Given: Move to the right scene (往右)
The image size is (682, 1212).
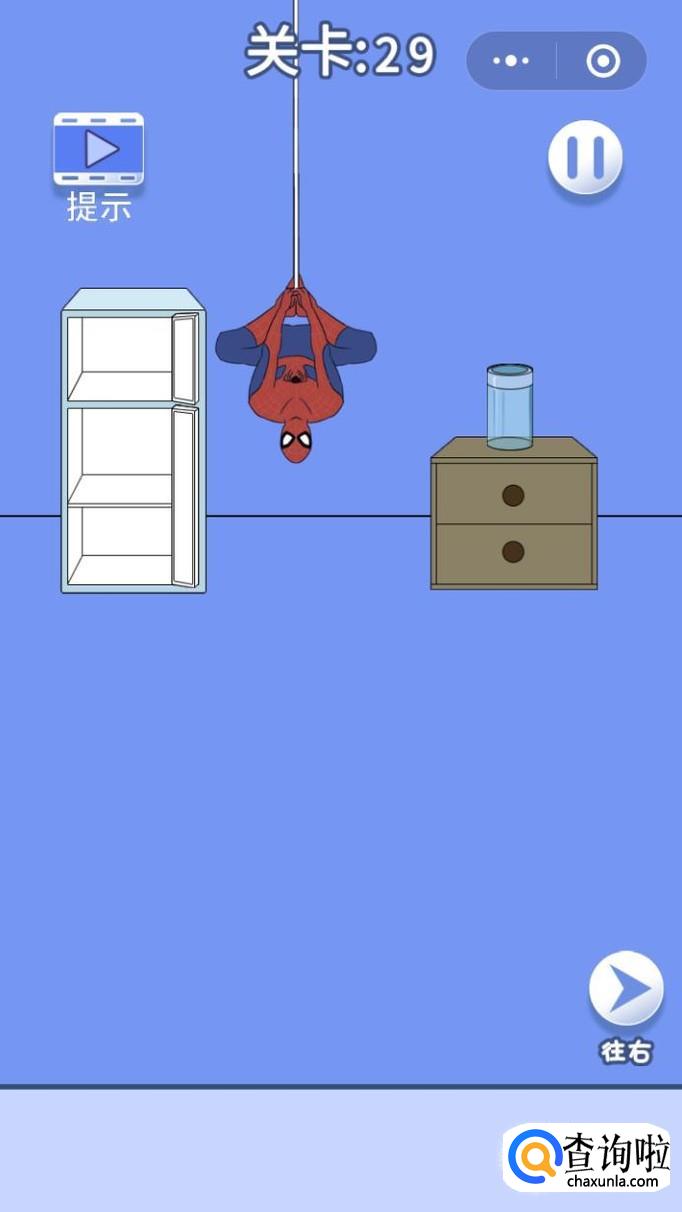Looking at the screenshot, I should point(626,989).
